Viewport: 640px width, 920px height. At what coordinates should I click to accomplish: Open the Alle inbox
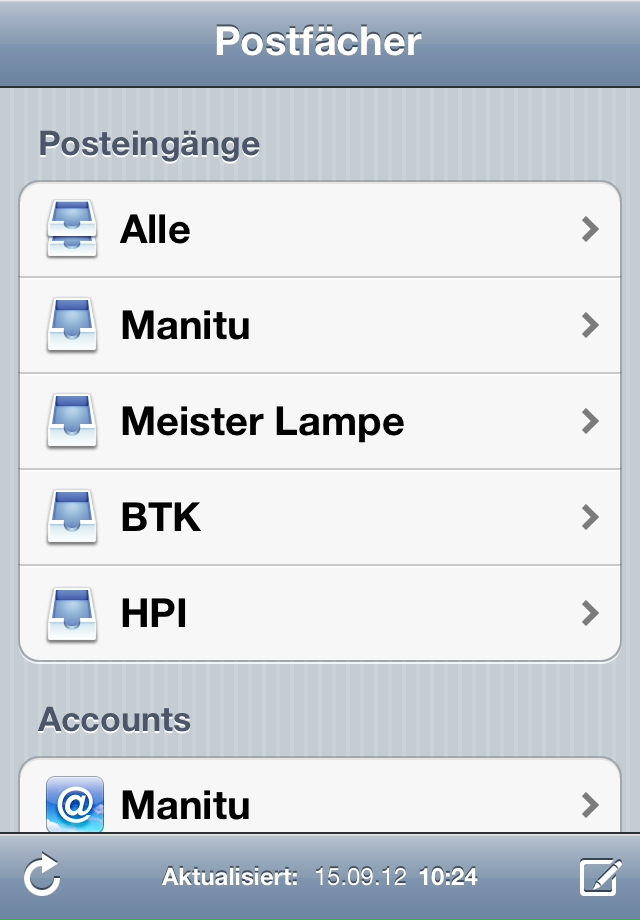point(320,230)
